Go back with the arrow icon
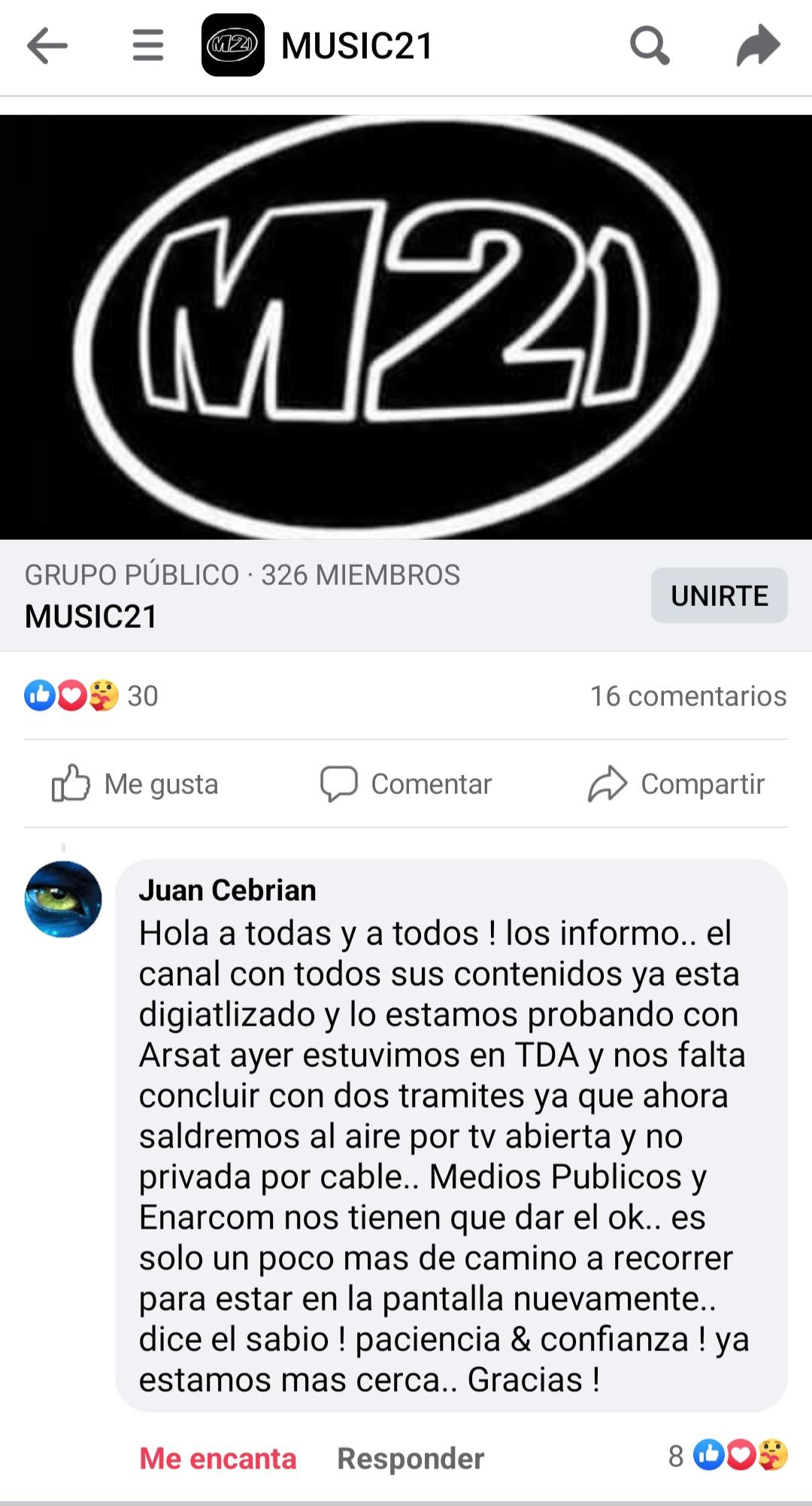 pyautogui.click(x=47, y=46)
